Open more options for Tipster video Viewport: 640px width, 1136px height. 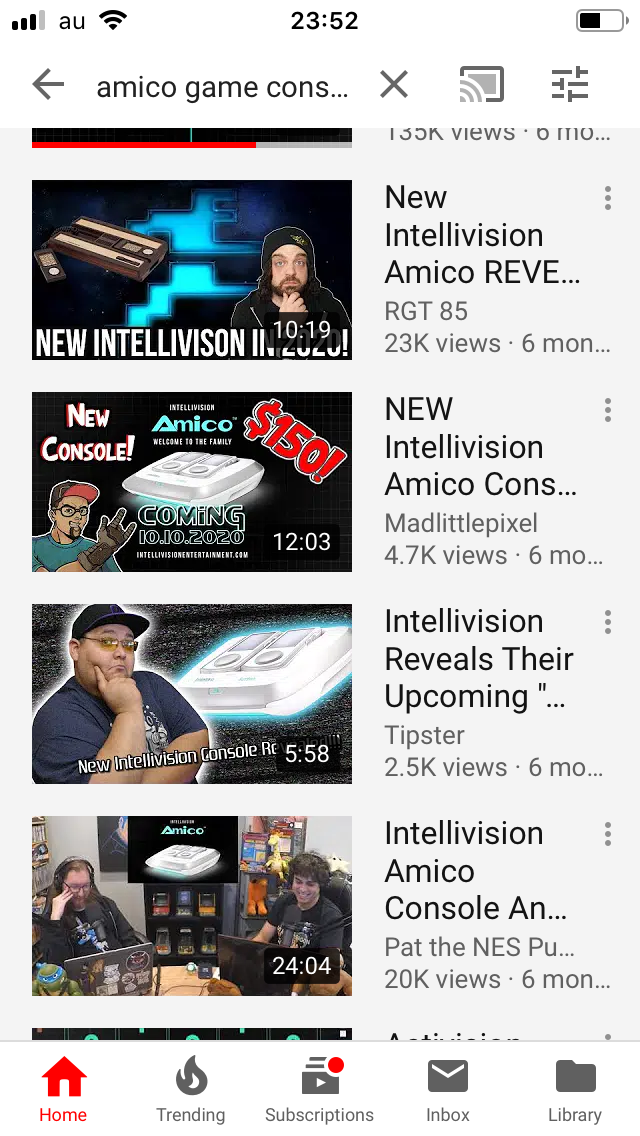tap(607, 622)
